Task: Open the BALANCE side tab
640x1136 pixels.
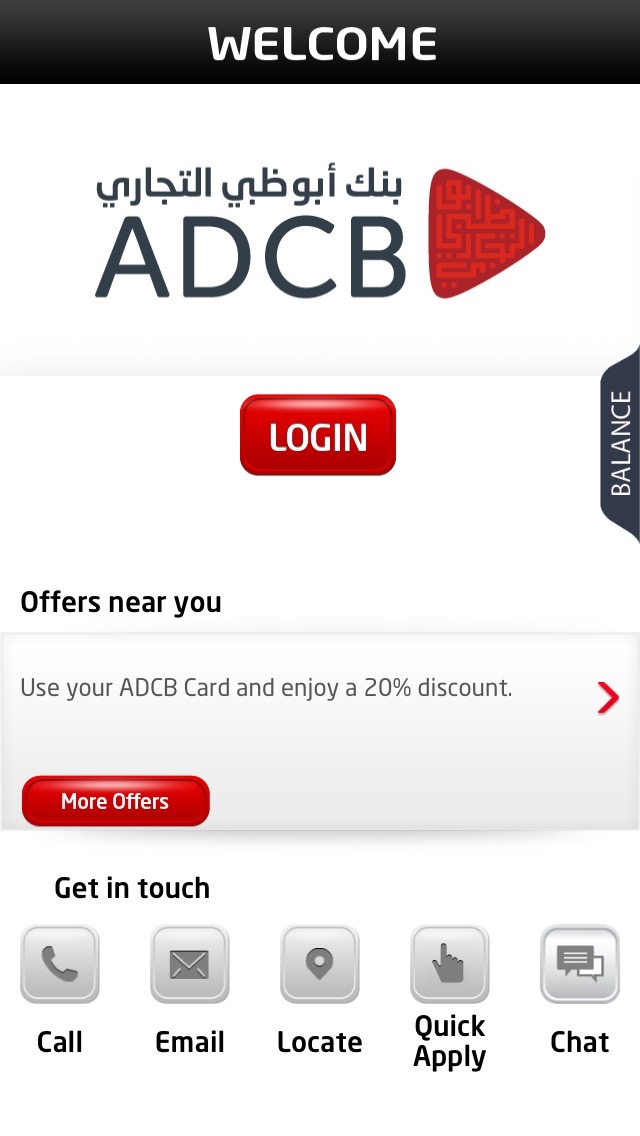Action: [x=621, y=444]
